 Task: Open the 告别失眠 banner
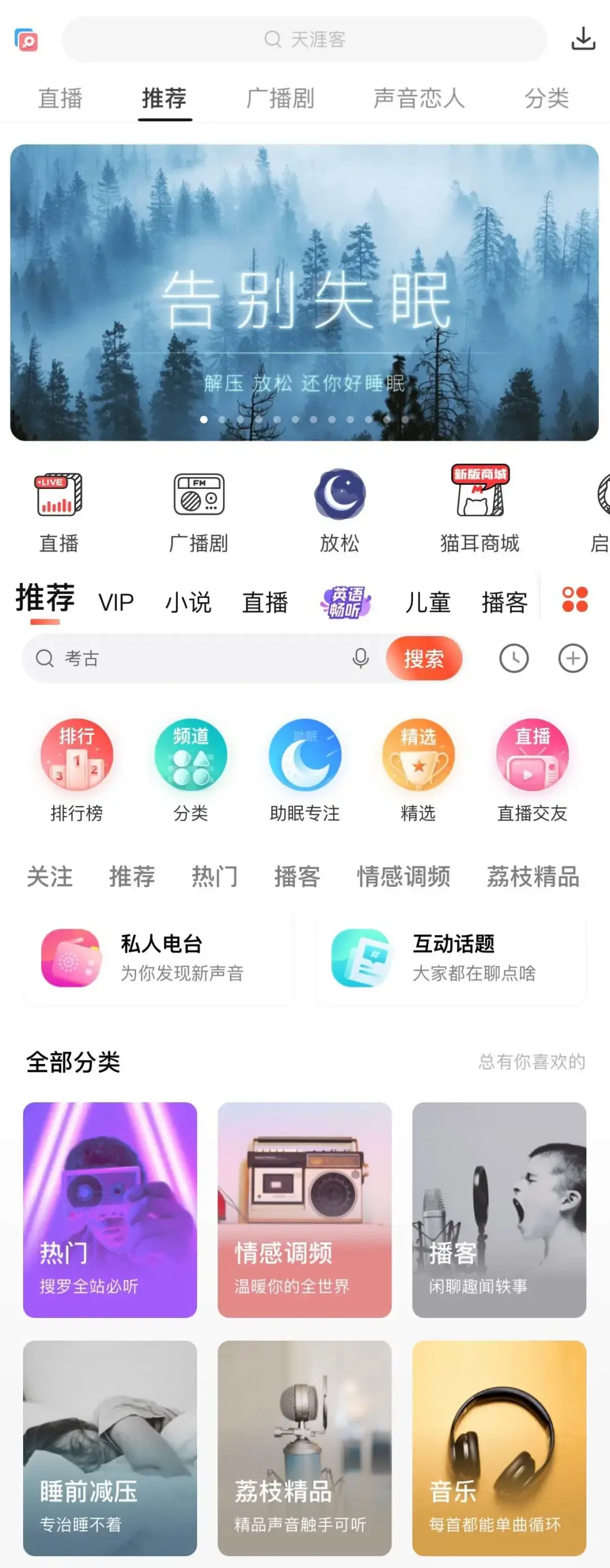[304, 292]
